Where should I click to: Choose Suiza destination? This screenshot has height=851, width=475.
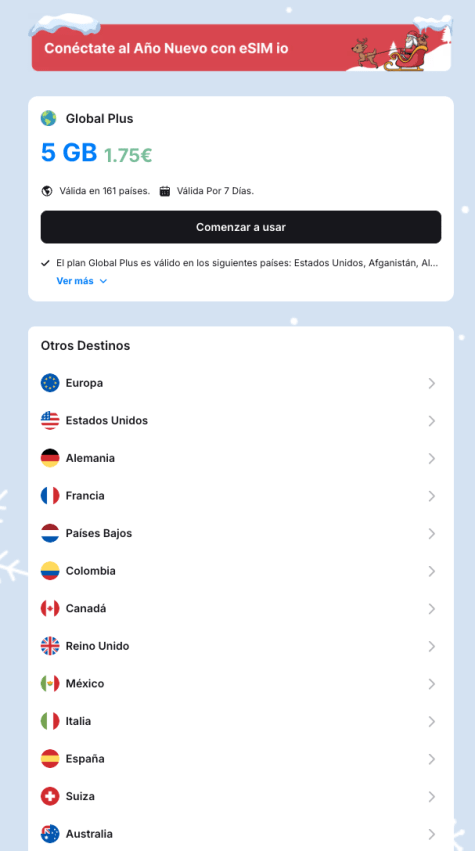[x=240, y=796]
